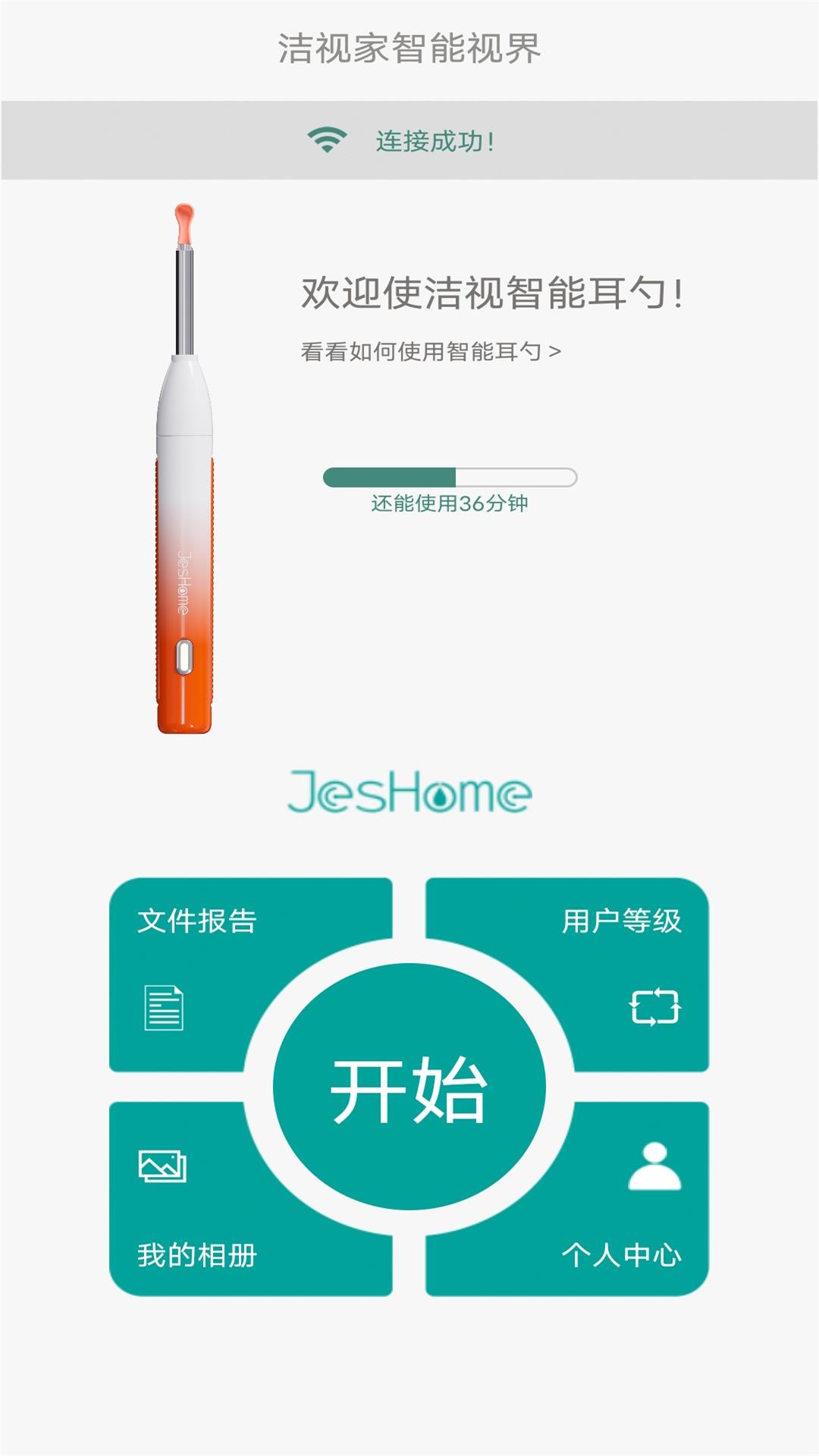This screenshot has height=1456, width=819.
Task: Click the JesHome logo
Action: (409, 793)
